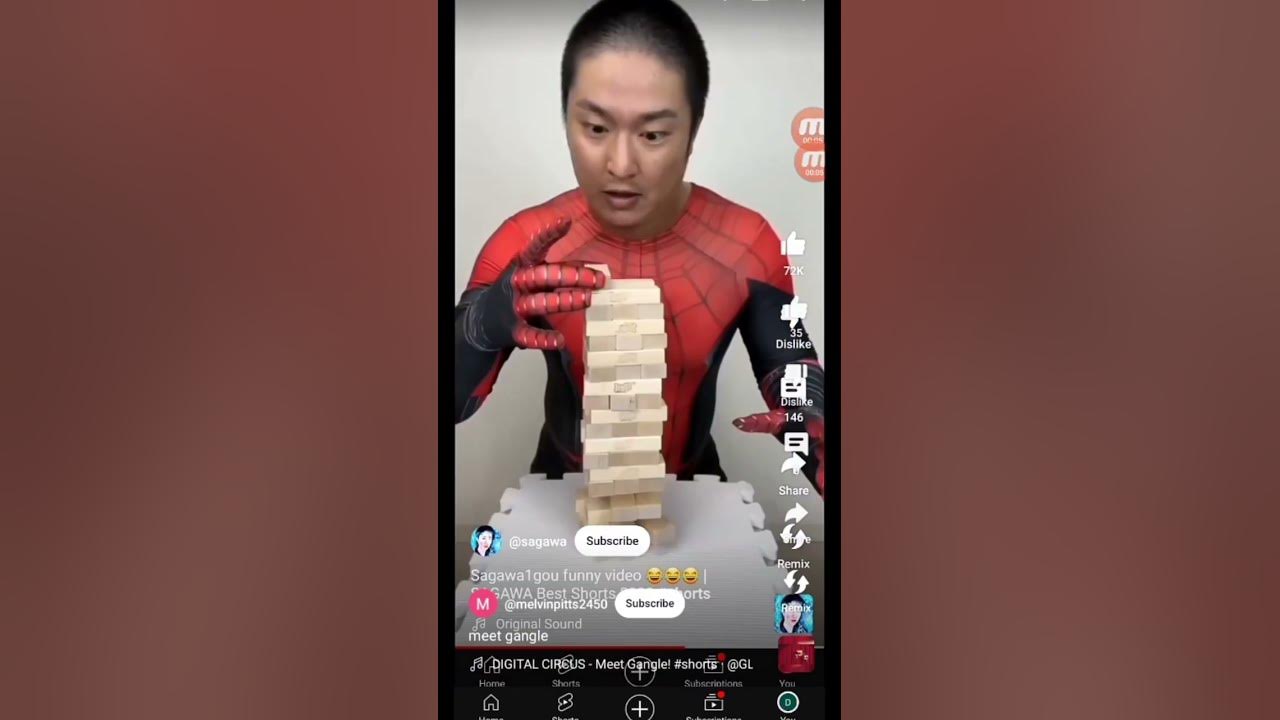Like the short with 72K likes

793,245
